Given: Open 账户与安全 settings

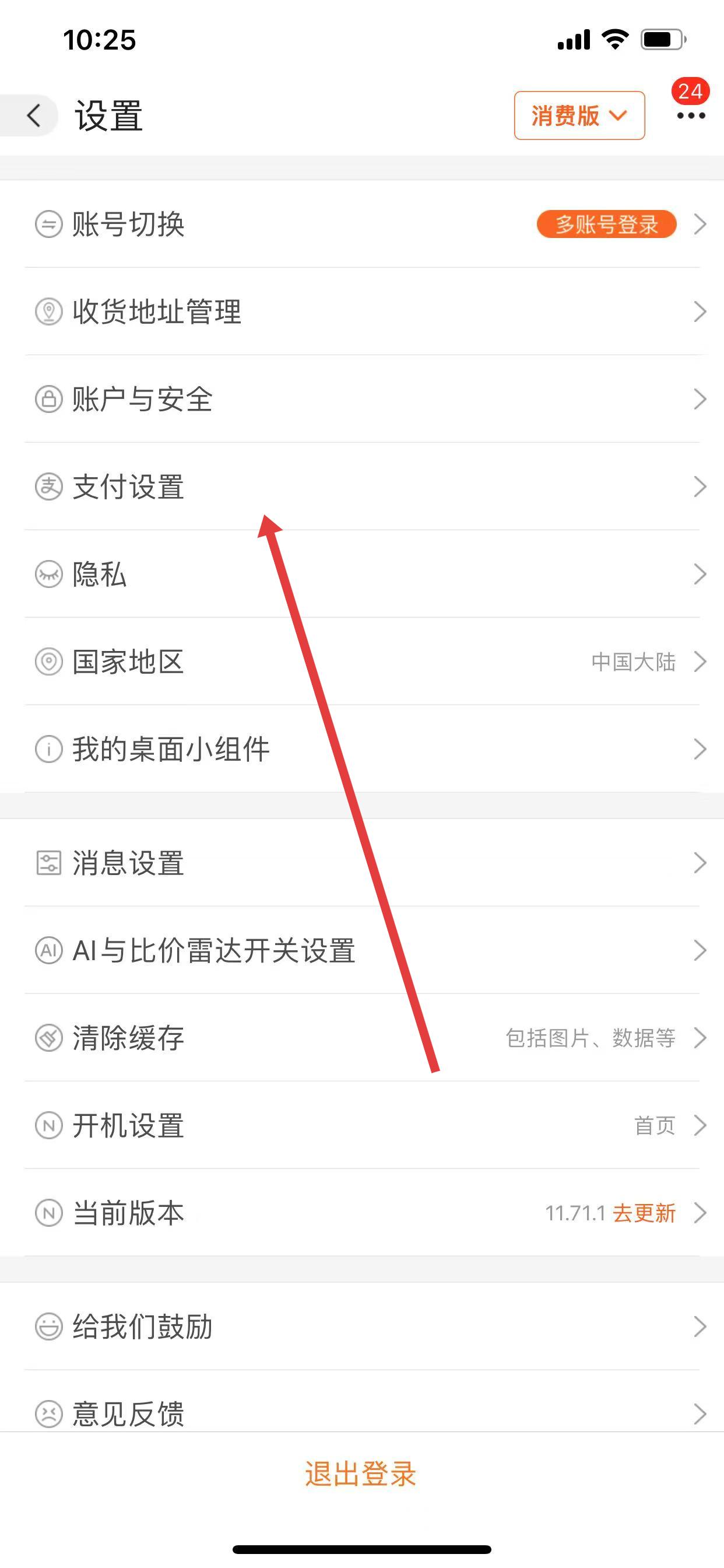Looking at the screenshot, I should point(362,400).
